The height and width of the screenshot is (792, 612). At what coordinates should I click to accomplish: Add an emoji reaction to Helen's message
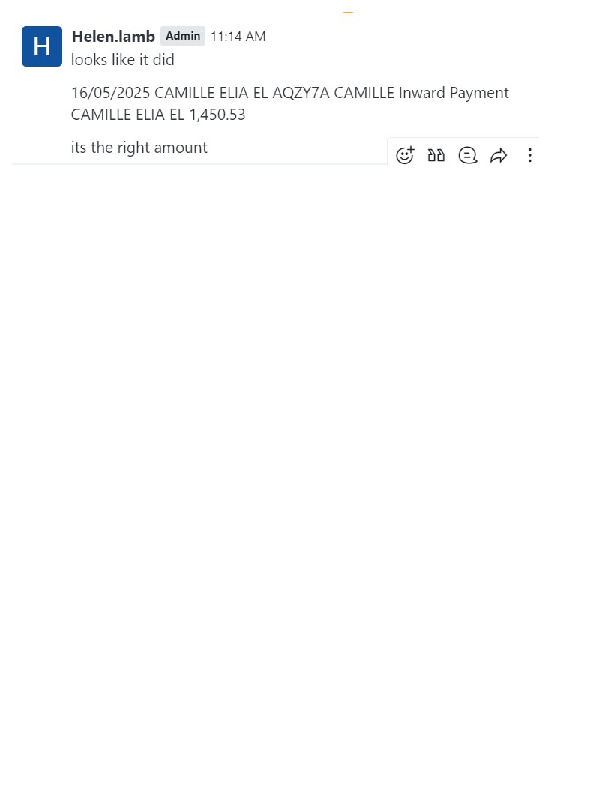coord(405,155)
